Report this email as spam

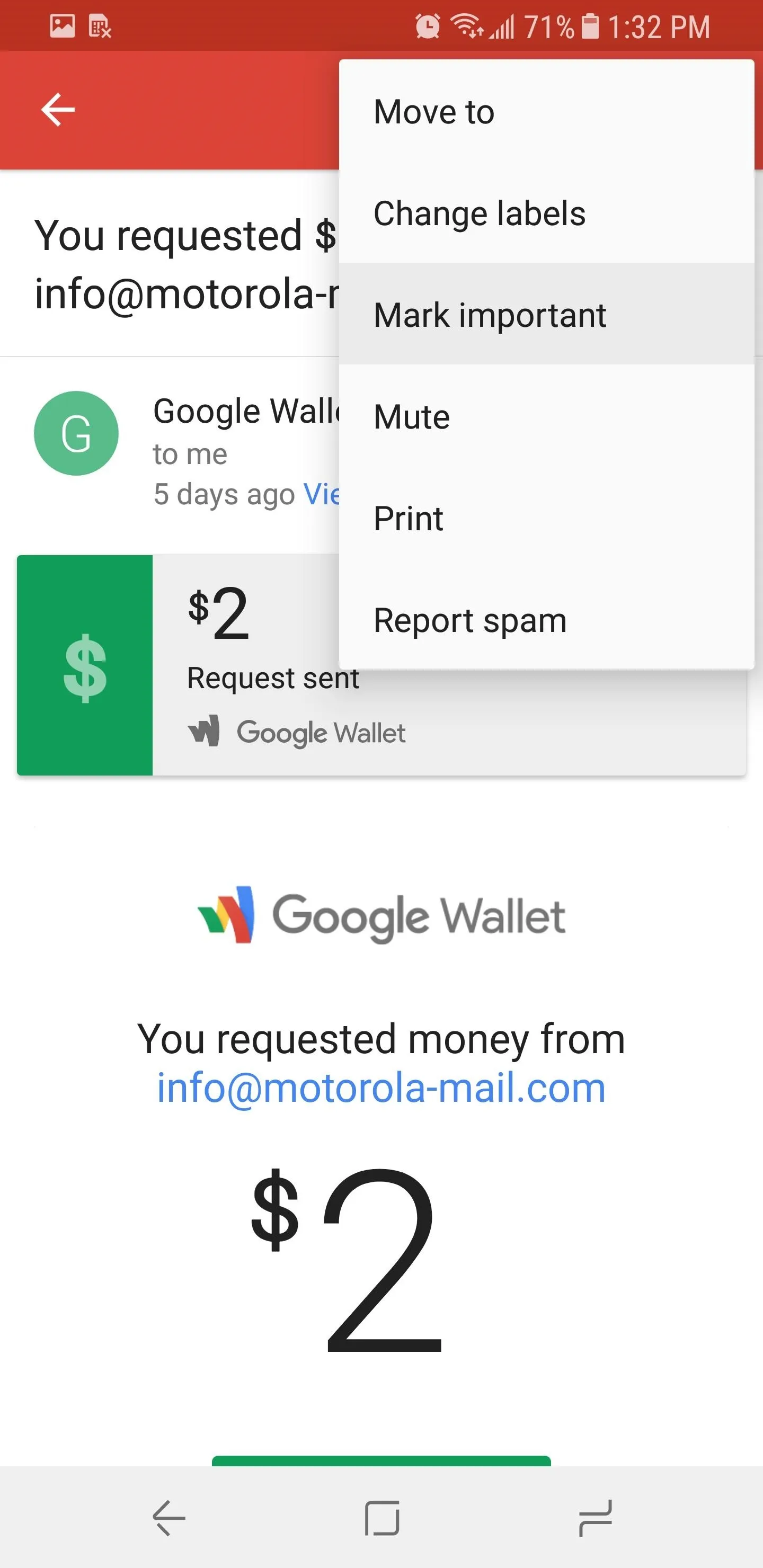[546, 620]
